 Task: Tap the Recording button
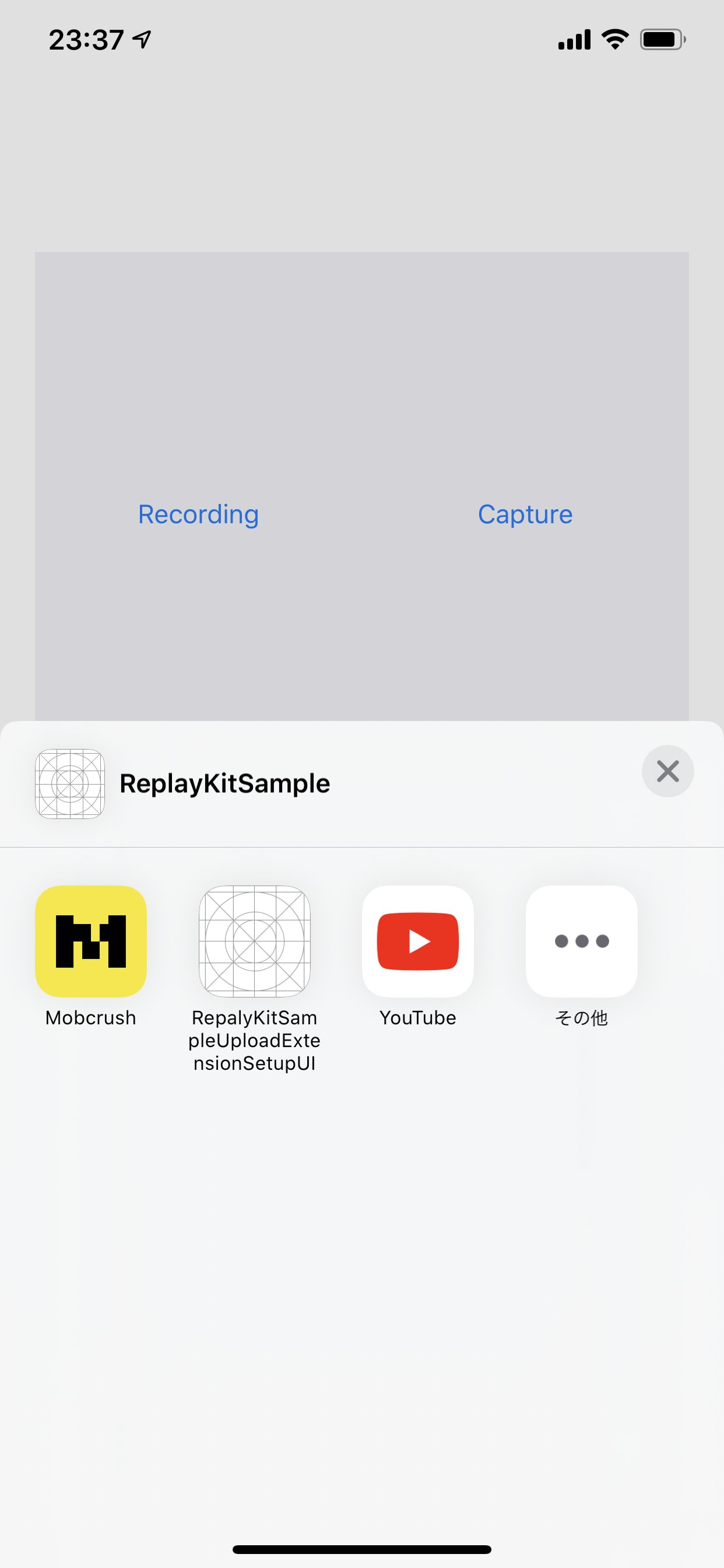(198, 514)
